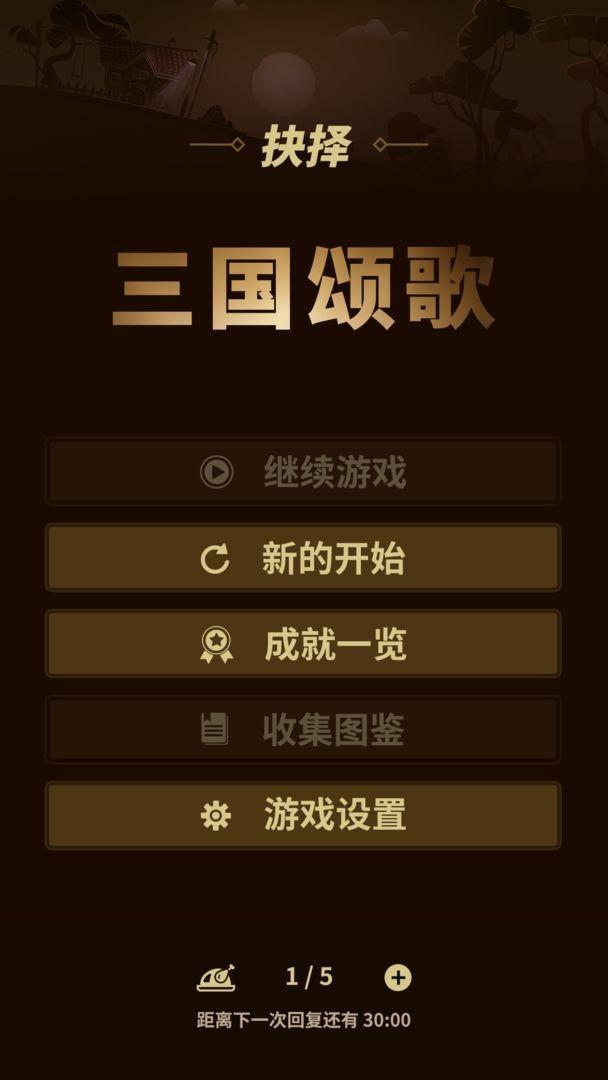Open the 成就一览 achievements list

tap(303, 644)
